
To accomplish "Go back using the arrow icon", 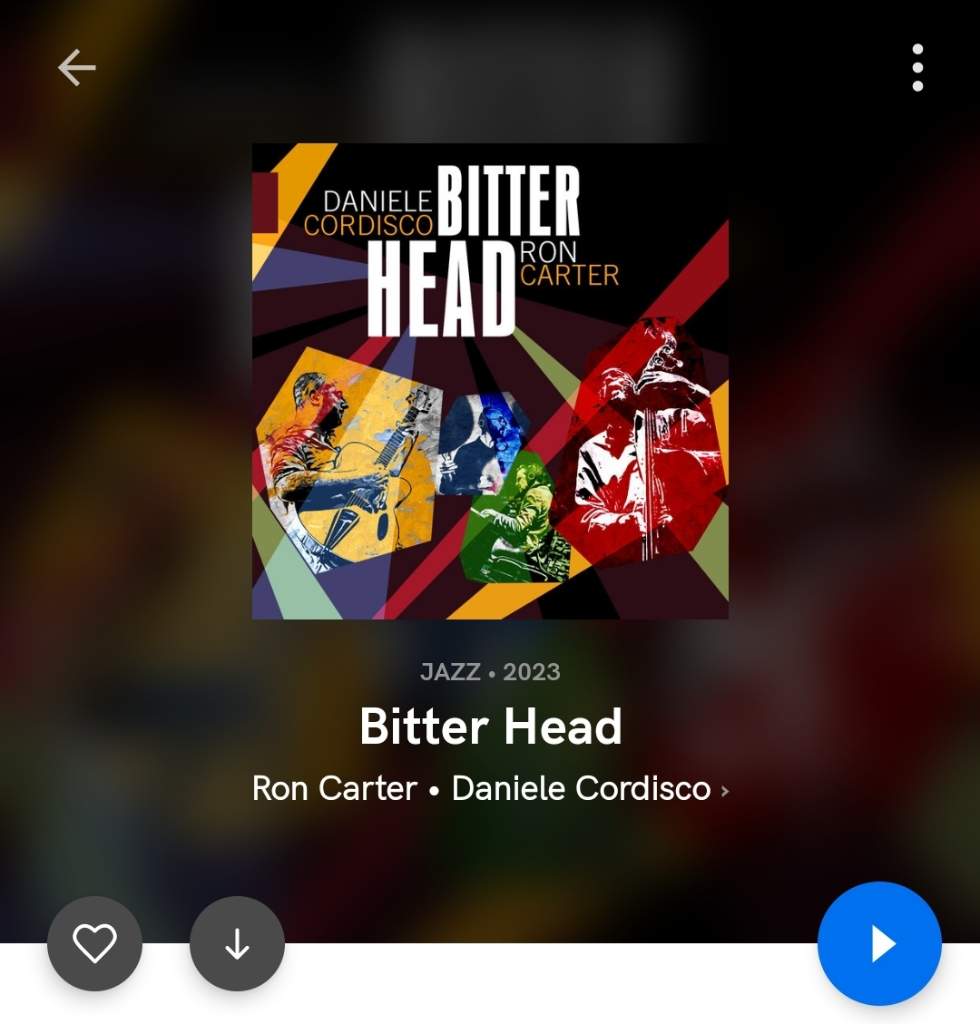I will (76, 68).
